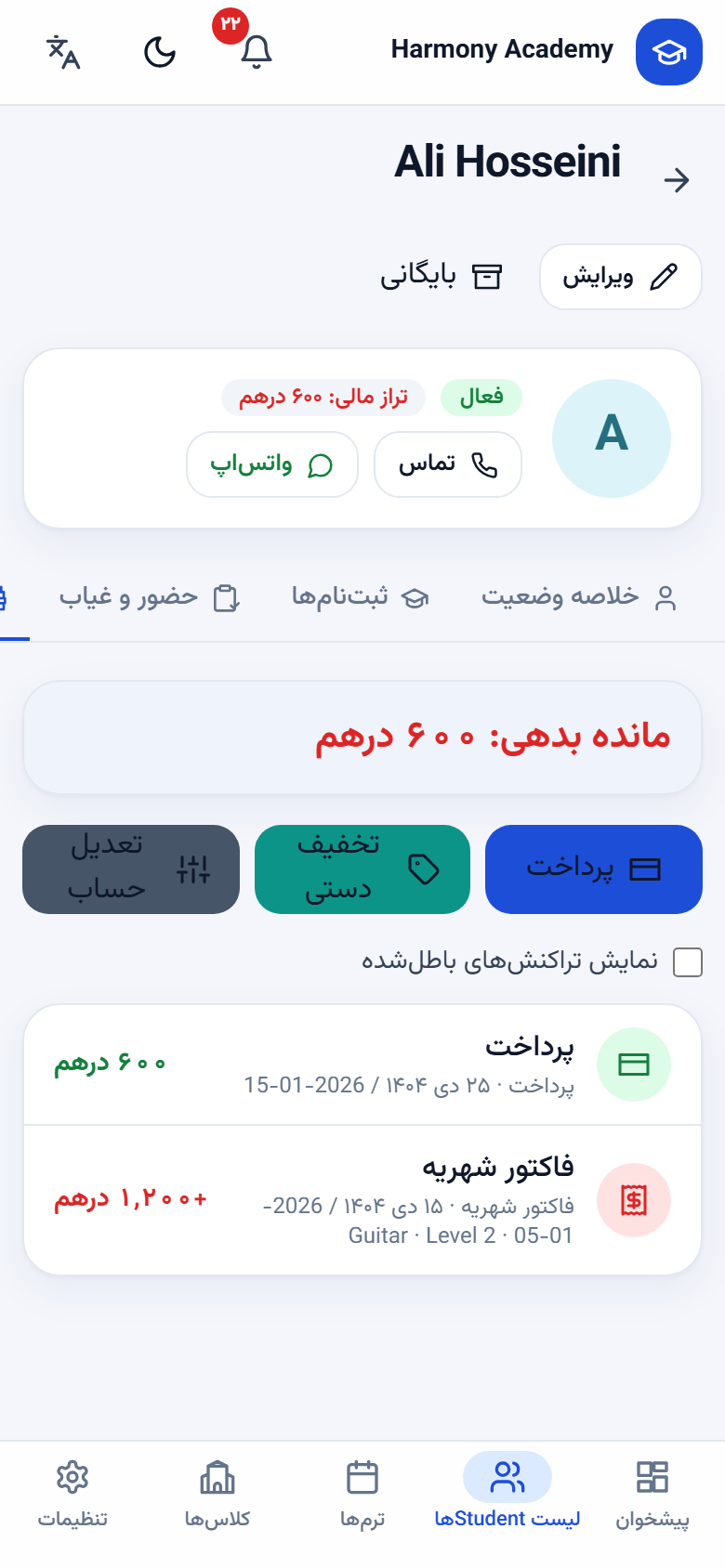Open تعدیل حساب account adjustment

(x=131, y=869)
